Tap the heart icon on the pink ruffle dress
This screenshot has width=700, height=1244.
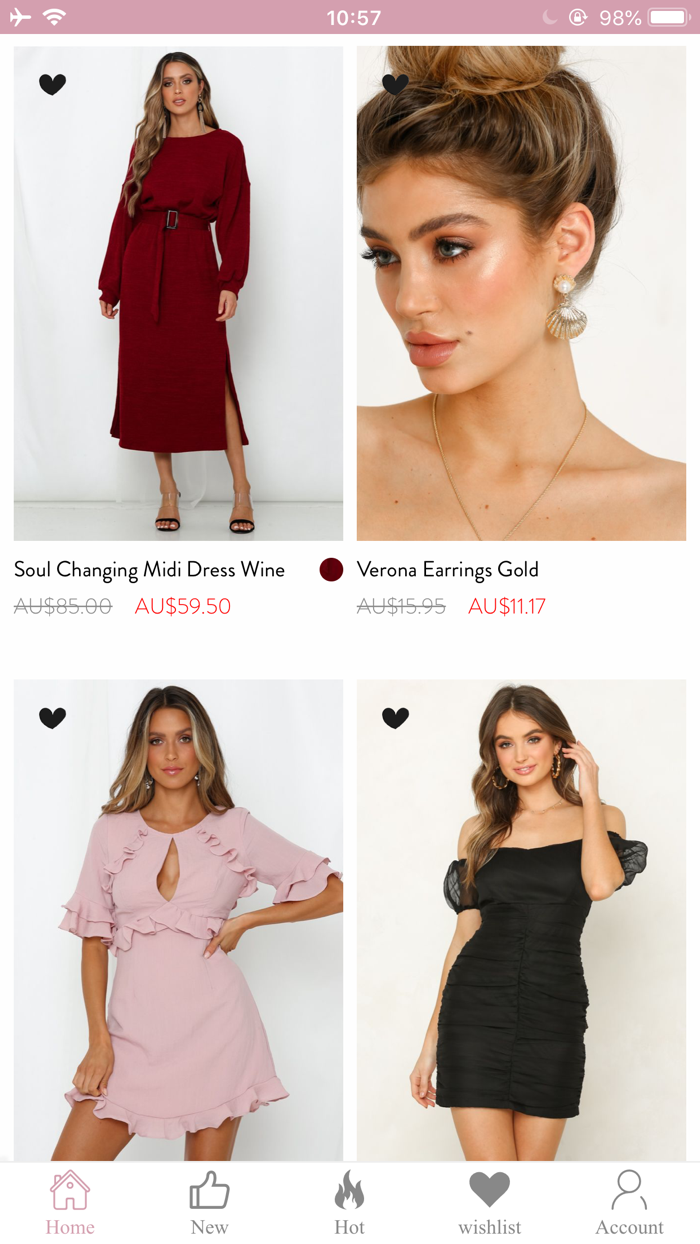click(52, 717)
